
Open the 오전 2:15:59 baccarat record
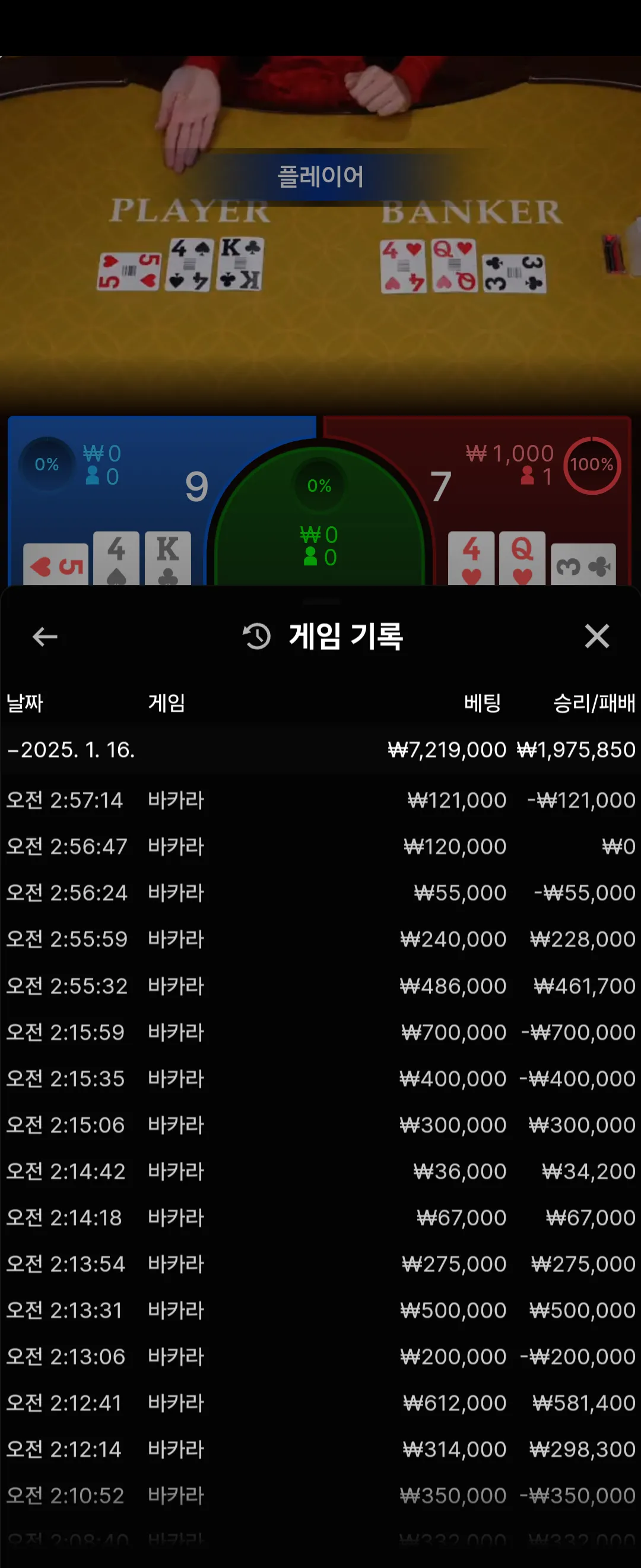coord(320,1032)
